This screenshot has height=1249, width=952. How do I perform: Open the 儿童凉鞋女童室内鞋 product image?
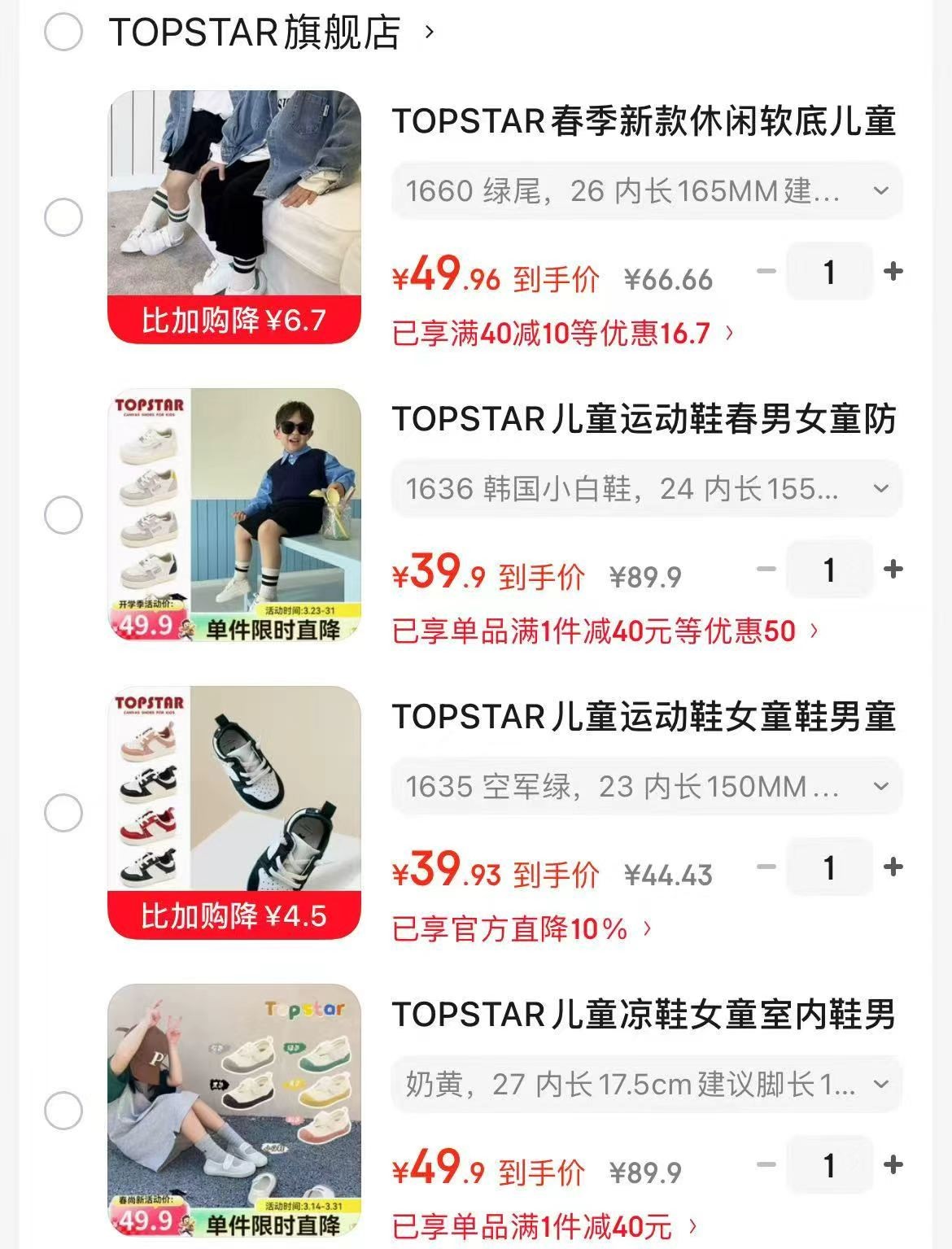click(x=234, y=1111)
